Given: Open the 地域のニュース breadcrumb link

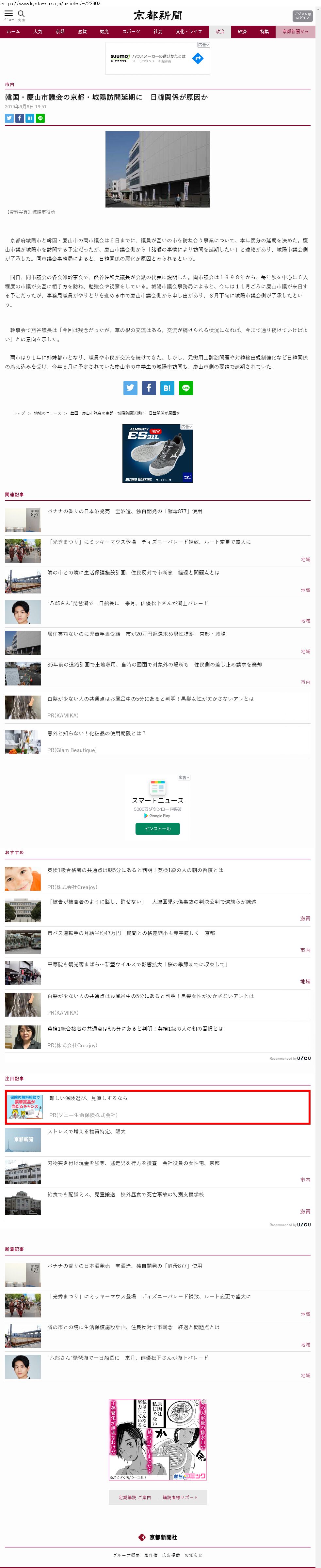Looking at the screenshot, I should pos(47,413).
